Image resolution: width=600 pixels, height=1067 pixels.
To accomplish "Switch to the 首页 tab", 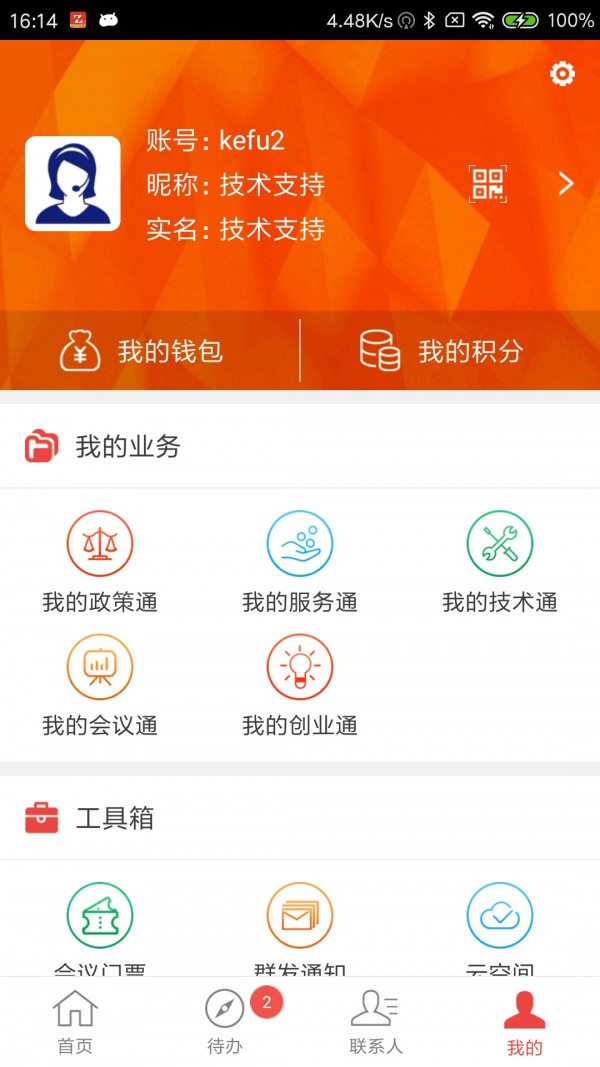I will pyautogui.click(x=75, y=1022).
